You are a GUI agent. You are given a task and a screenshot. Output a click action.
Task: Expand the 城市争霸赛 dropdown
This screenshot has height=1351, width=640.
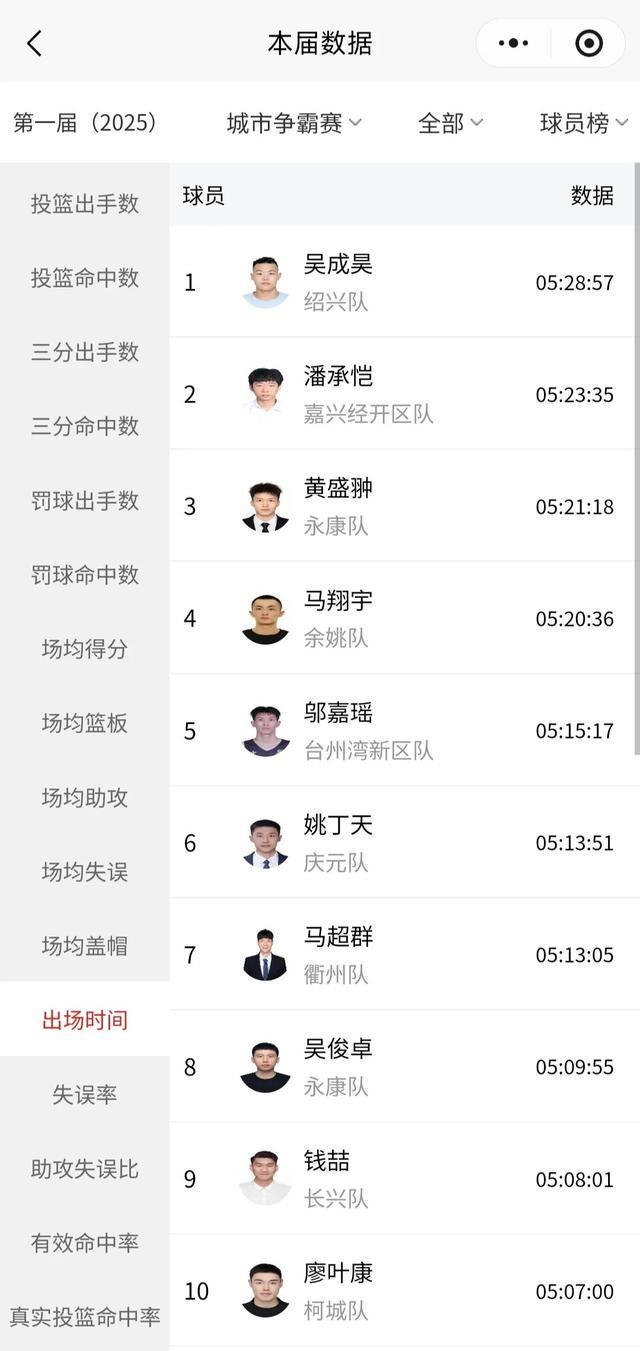294,123
